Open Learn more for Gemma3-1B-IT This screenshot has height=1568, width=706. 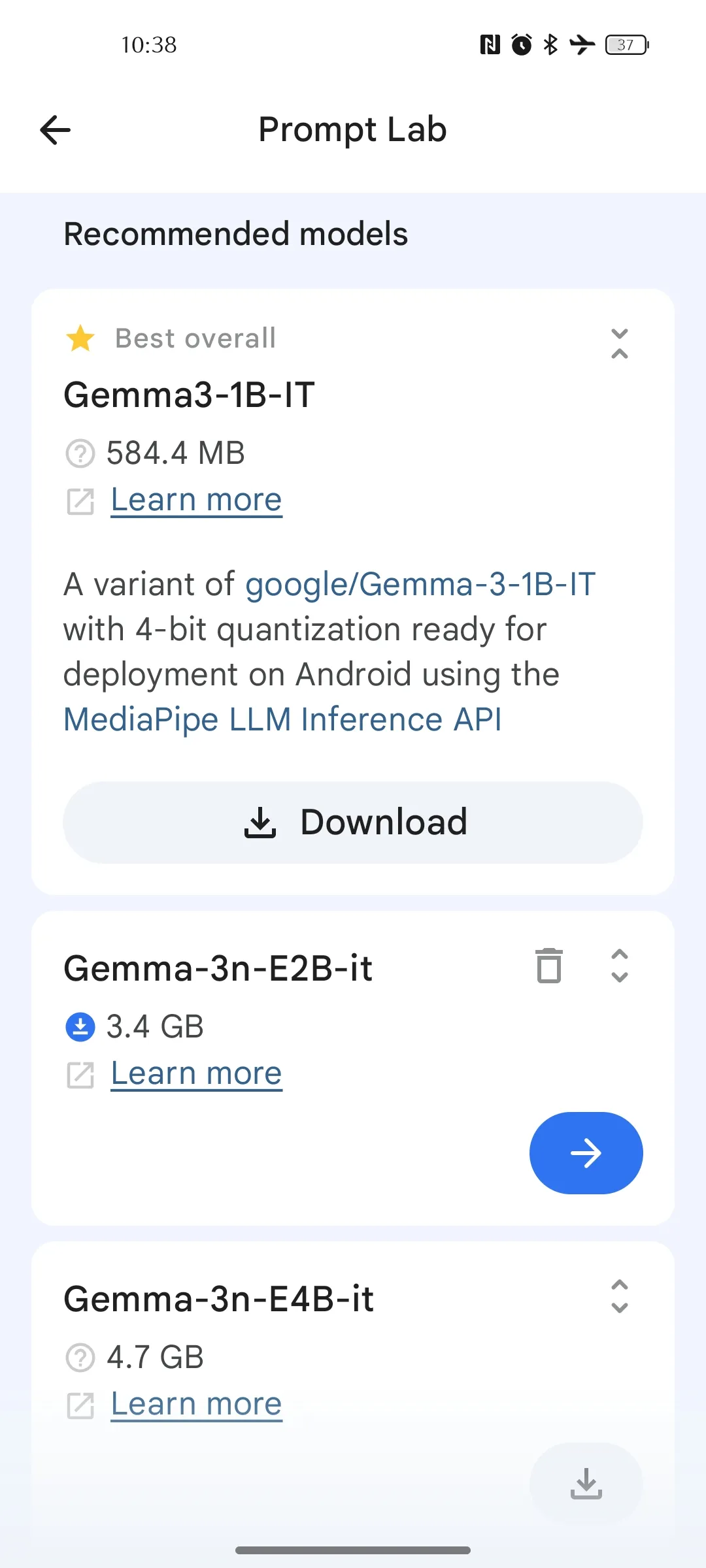click(x=196, y=500)
